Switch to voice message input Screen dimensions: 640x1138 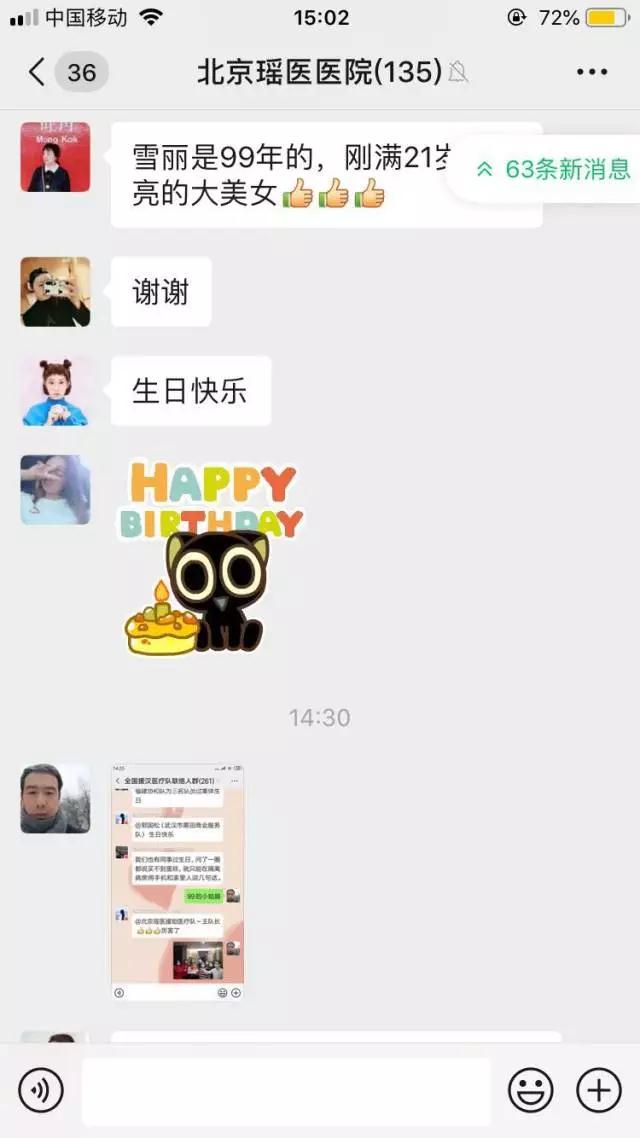coord(41,1091)
